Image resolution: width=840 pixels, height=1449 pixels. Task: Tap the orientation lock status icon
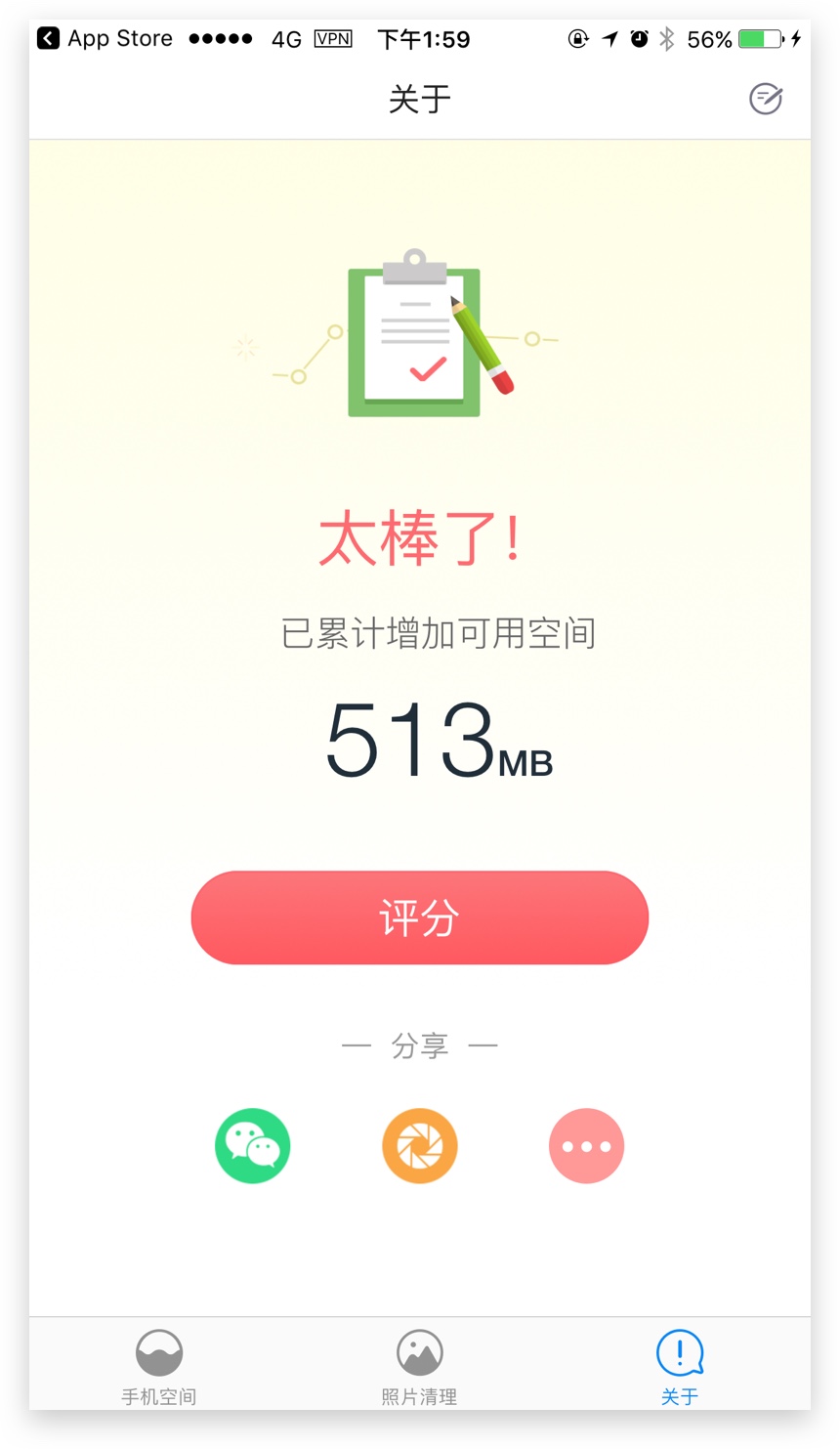(x=577, y=38)
